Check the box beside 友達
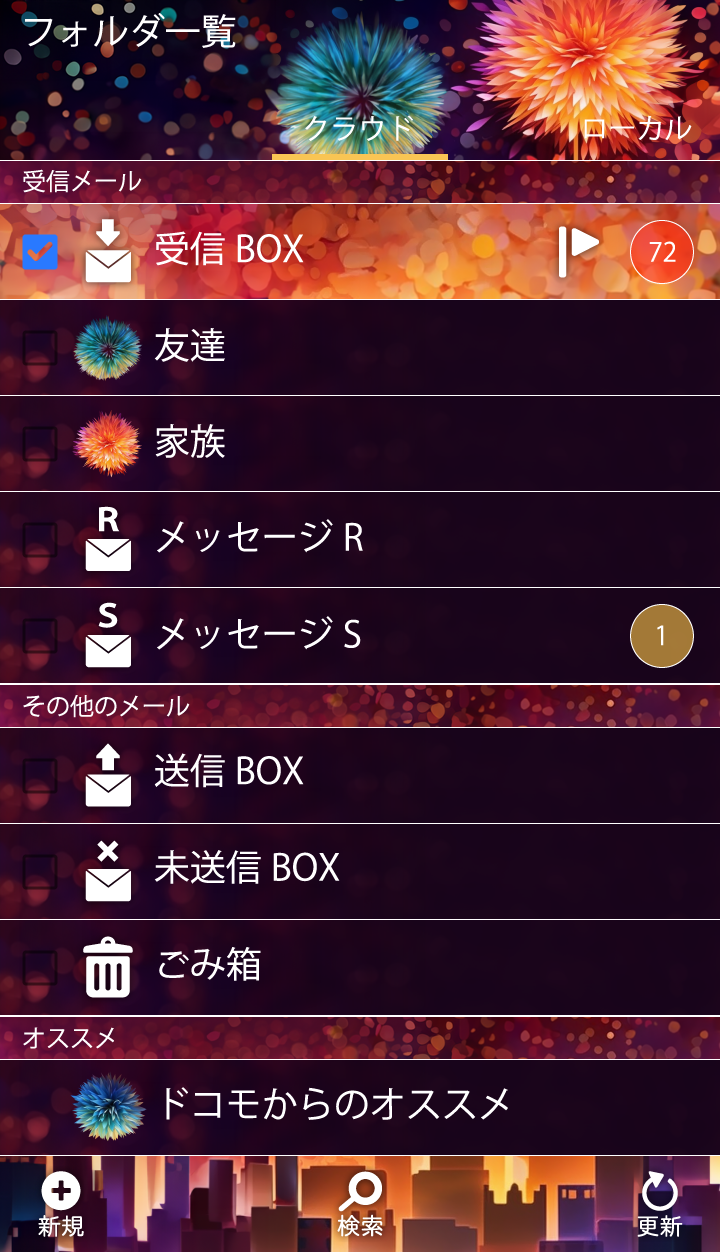Viewport: 720px width, 1252px height. pos(40,347)
